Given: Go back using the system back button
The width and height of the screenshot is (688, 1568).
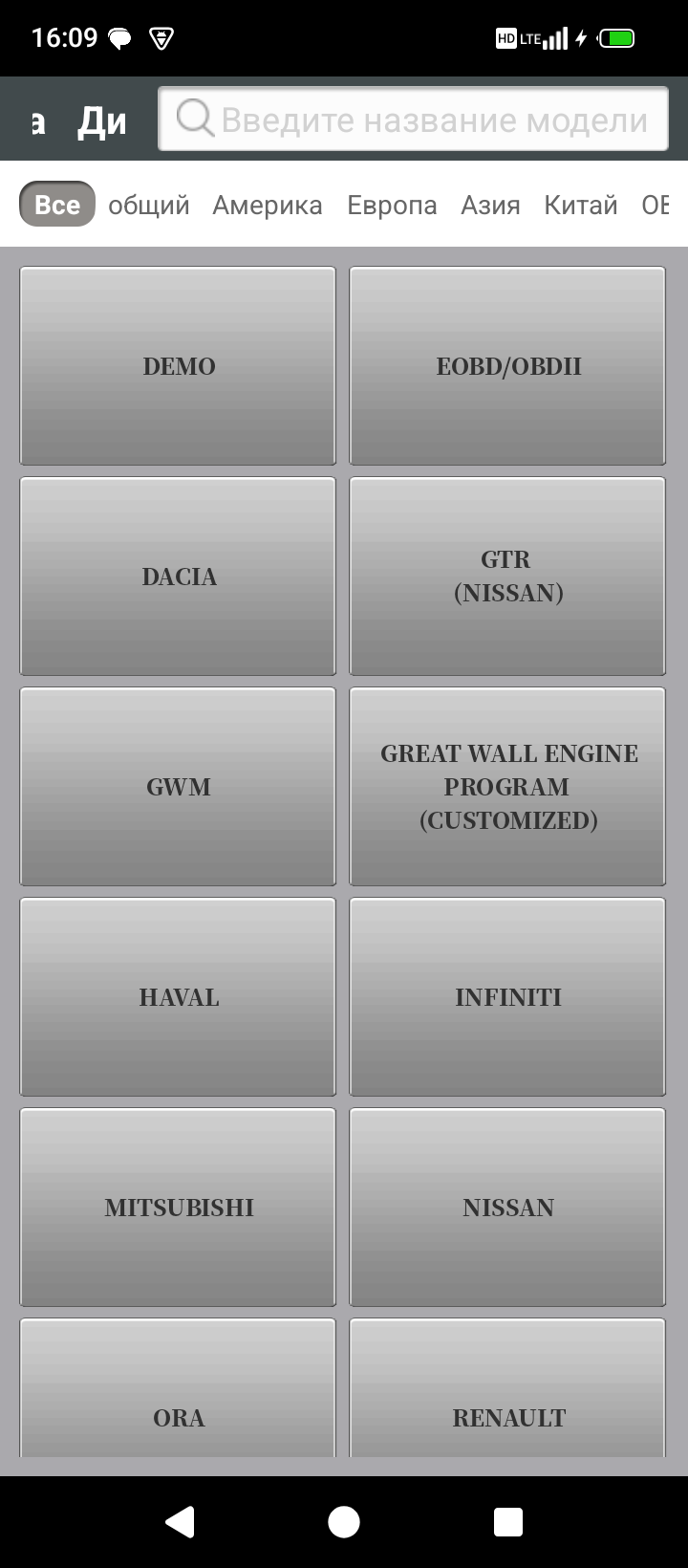Looking at the screenshot, I should [180, 1521].
